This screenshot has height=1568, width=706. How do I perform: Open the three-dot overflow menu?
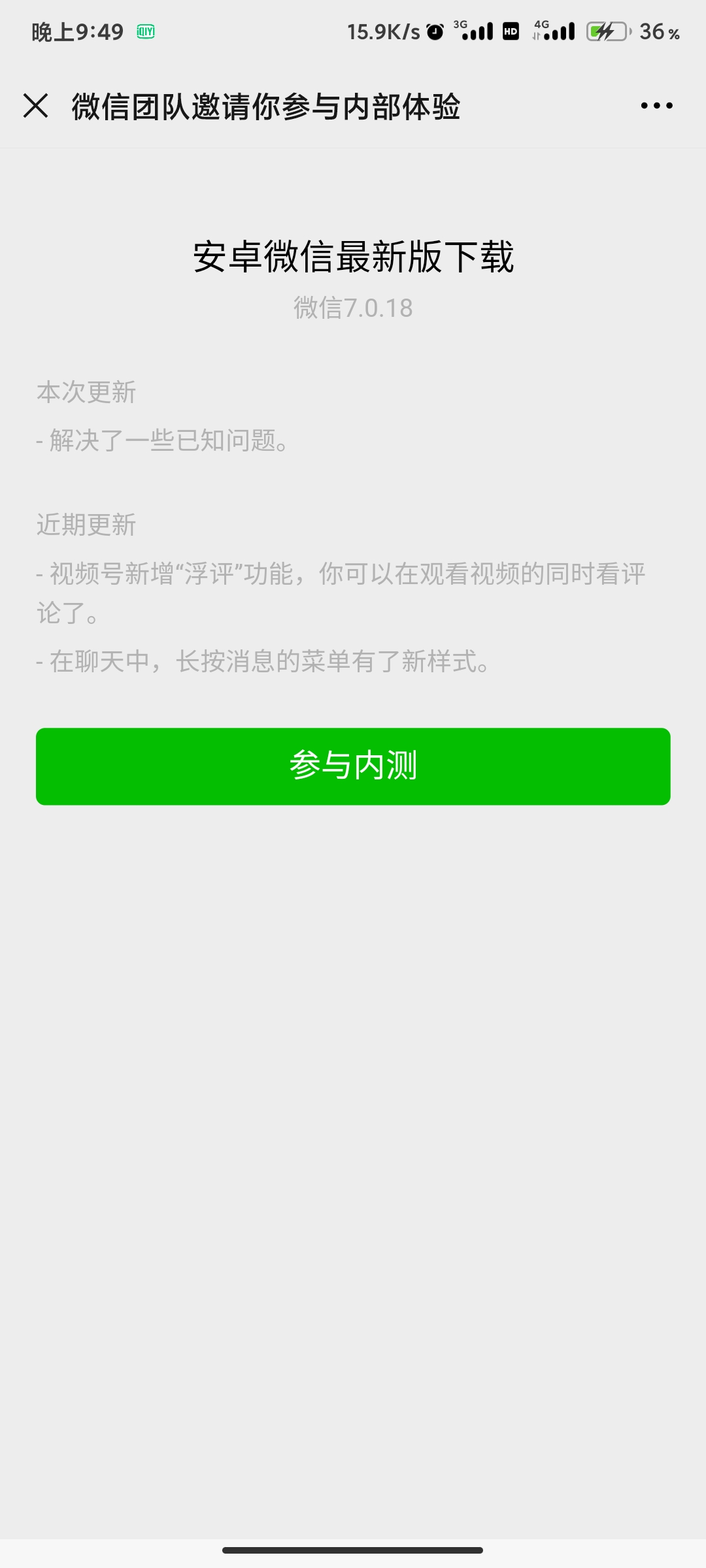point(656,106)
